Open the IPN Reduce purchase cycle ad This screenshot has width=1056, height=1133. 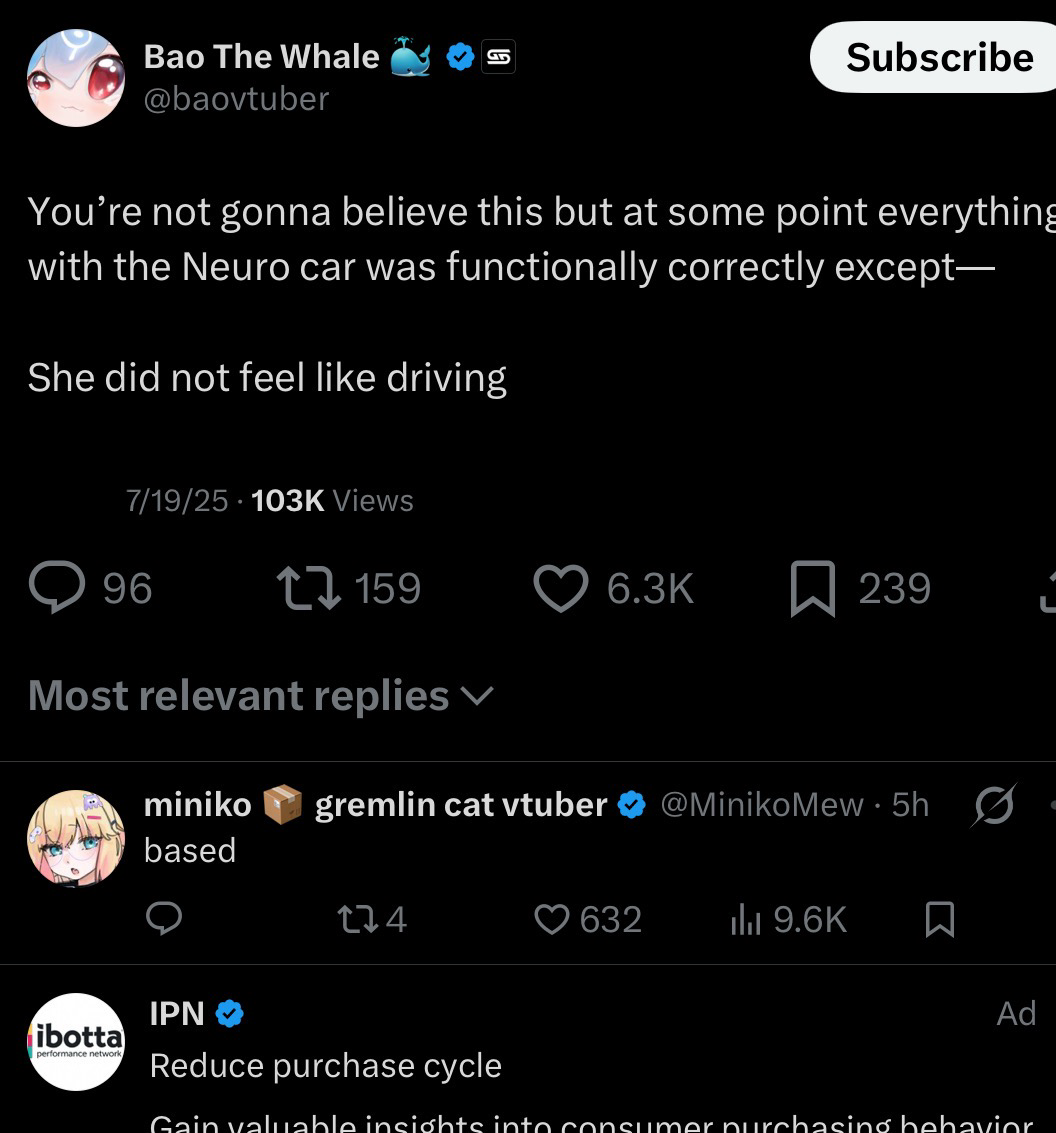tap(325, 1065)
